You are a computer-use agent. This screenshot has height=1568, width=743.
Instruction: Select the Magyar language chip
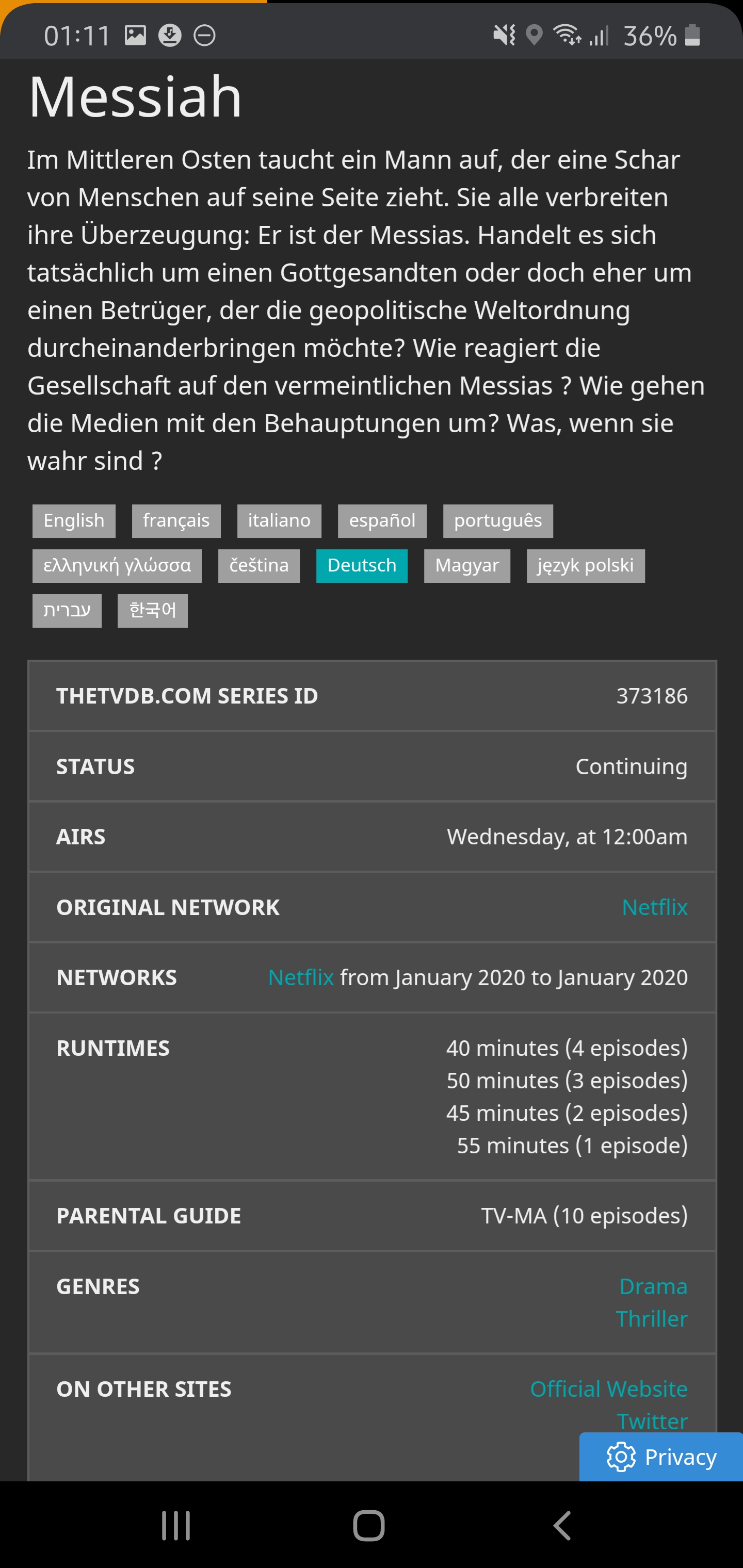click(467, 566)
